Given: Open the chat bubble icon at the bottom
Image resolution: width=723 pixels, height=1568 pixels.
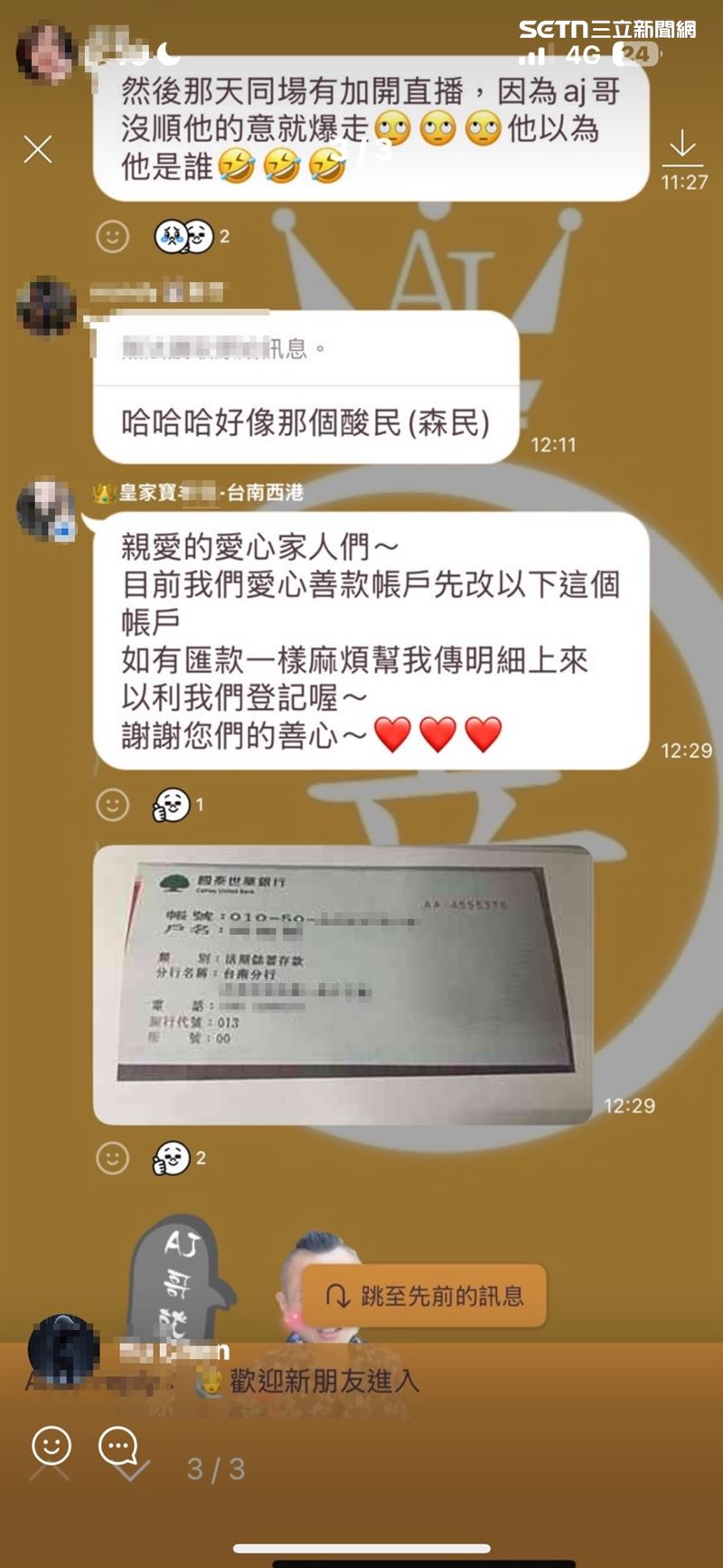Looking at the screenshot, I should tap(118, 1445).
